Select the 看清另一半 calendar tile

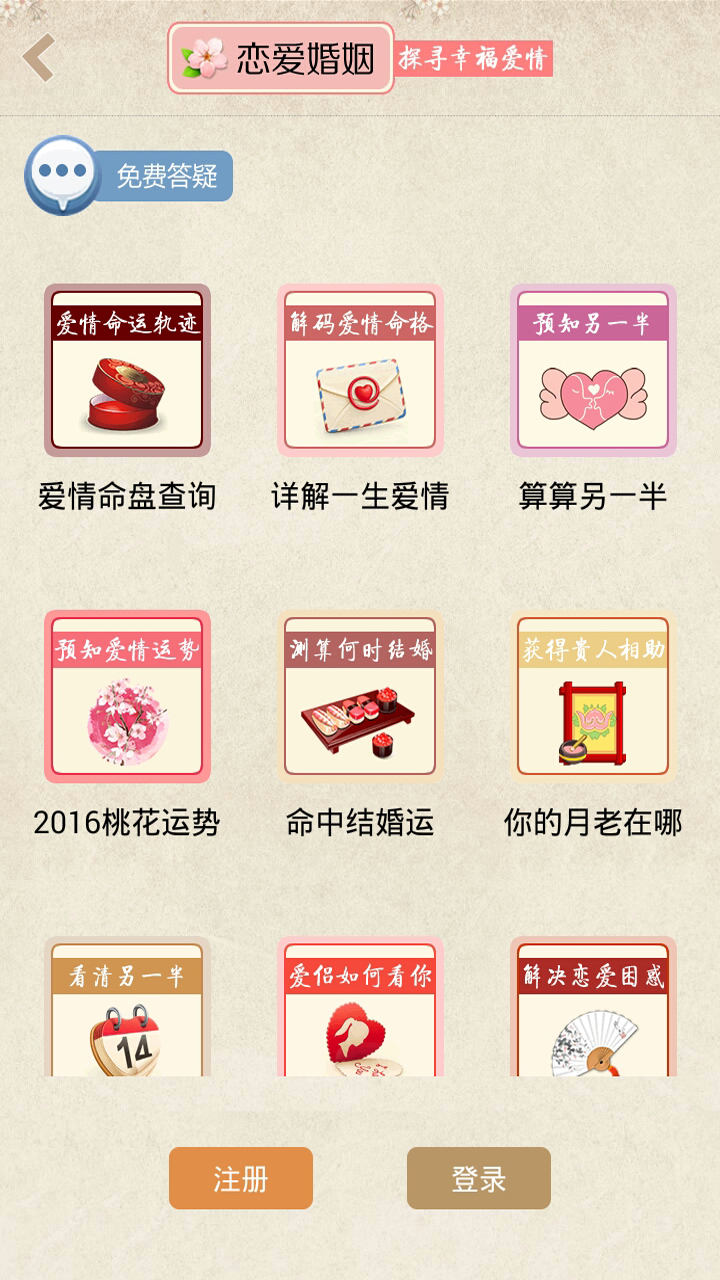point(127,1008)
